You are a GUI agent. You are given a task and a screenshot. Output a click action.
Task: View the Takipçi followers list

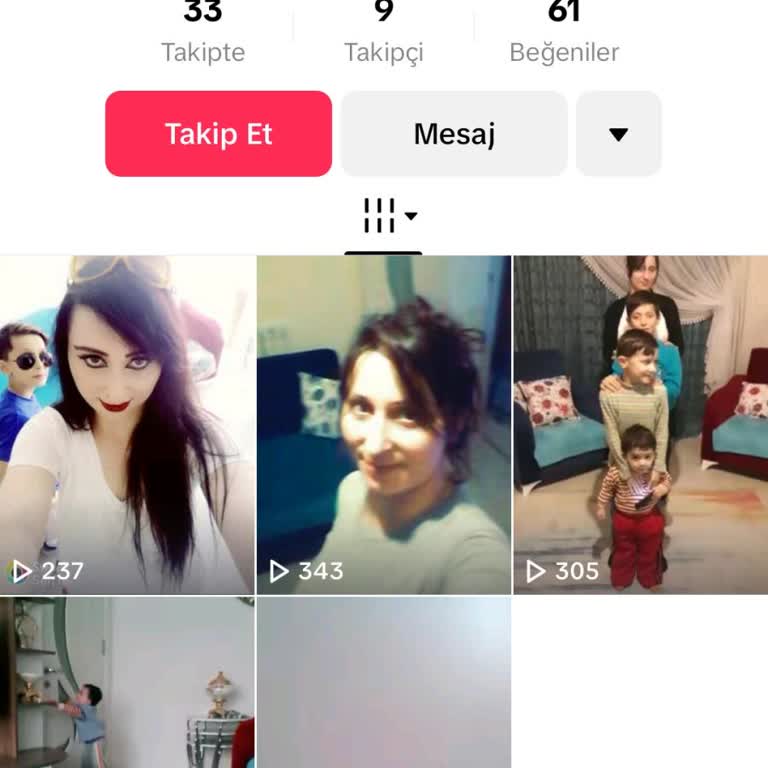point(384,36)
